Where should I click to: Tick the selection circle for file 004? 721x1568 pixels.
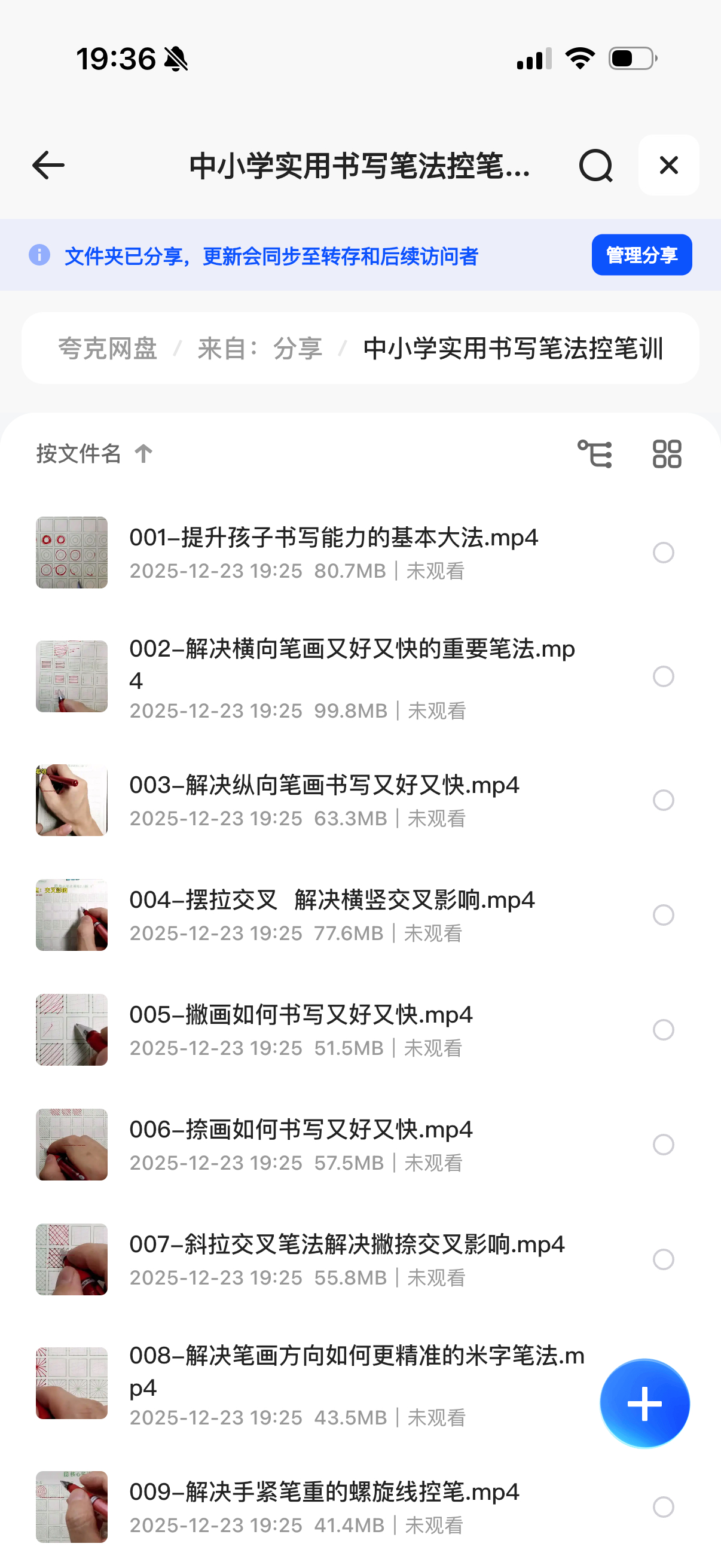(663, 915)
